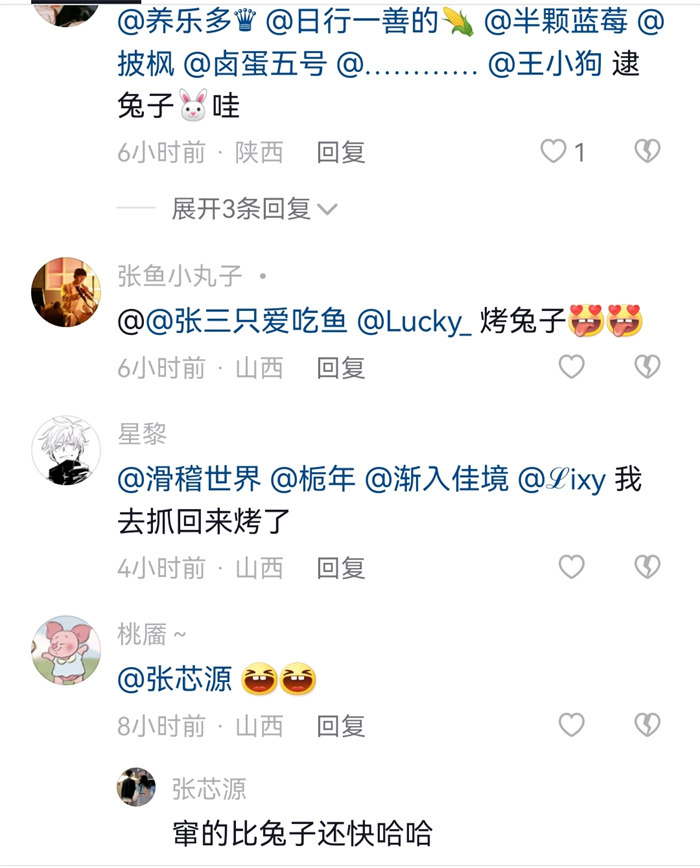Open the @张芯源 mention in 桃屳's comment
The height and width of the screenshot is (868, 700).
(175, 680)
